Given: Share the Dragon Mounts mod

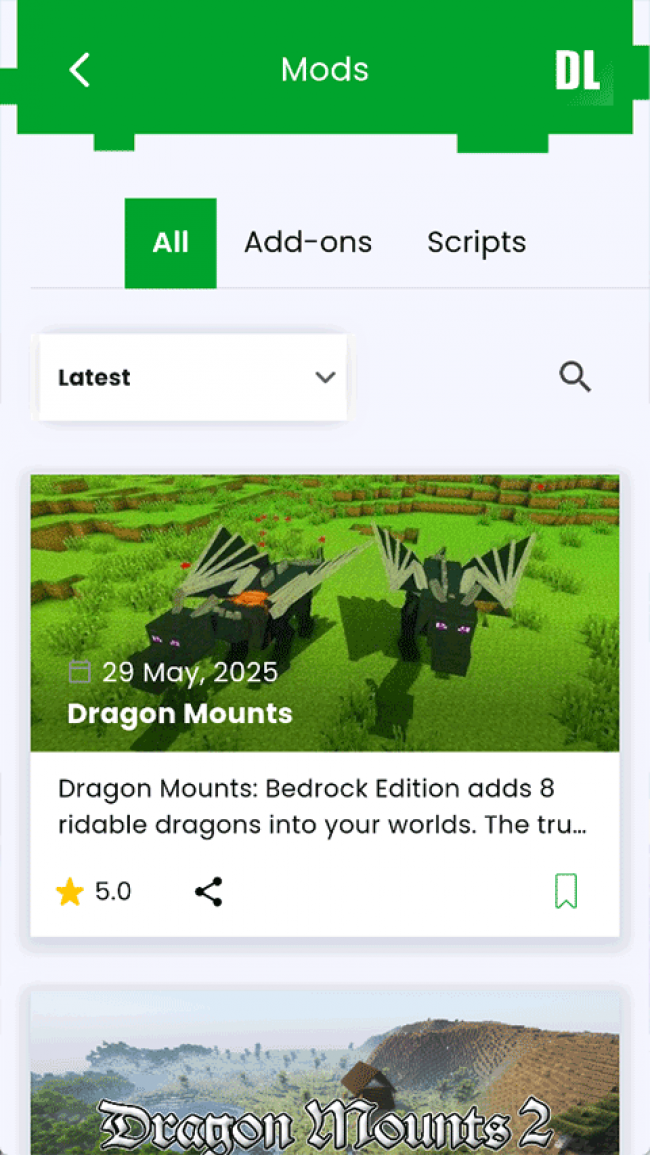Looking at the screenshot, I should (x=208, y=891).
